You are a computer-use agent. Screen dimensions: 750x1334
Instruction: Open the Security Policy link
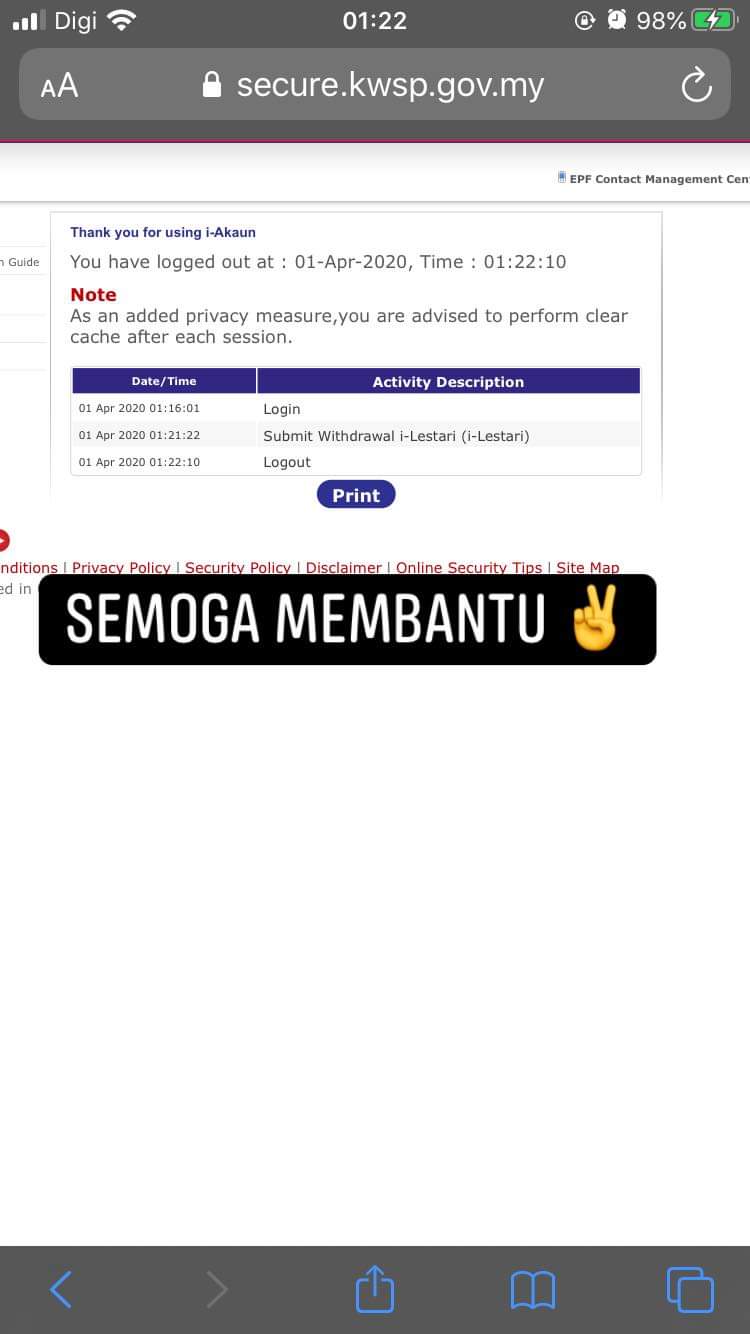coord(237,567)
